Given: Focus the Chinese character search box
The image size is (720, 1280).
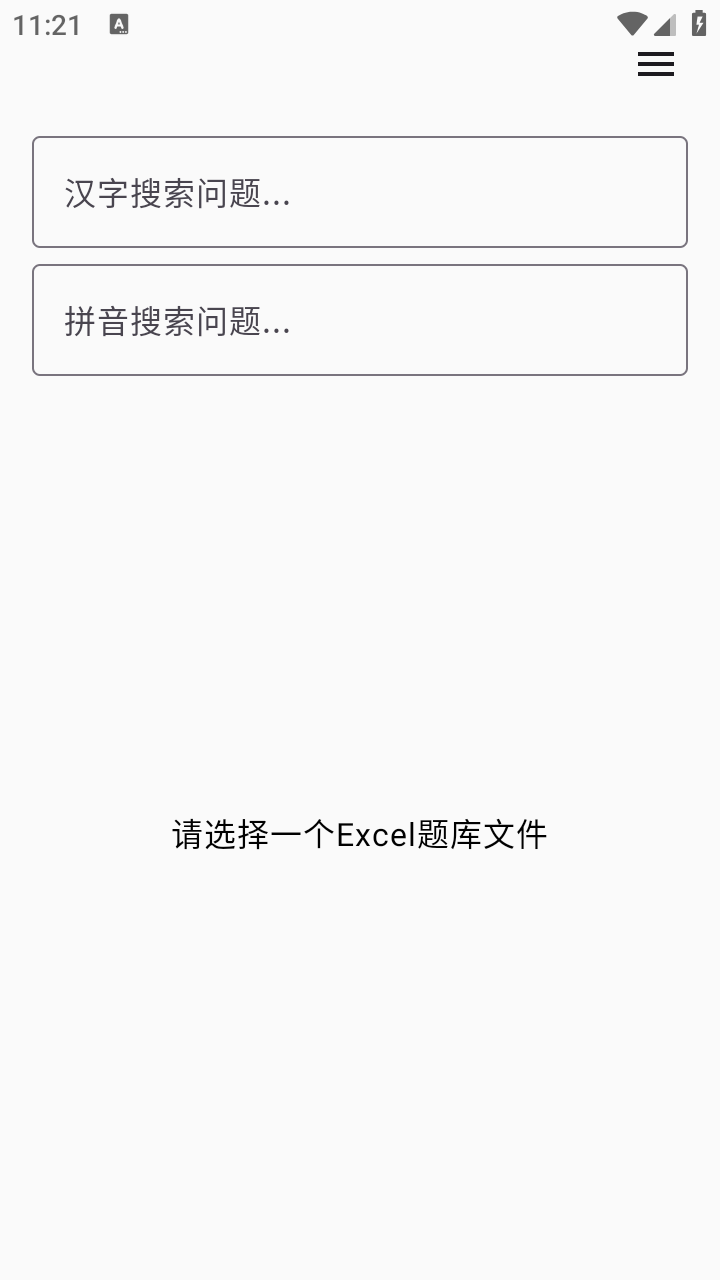Looking at the screenshot, I should (359, 191).
